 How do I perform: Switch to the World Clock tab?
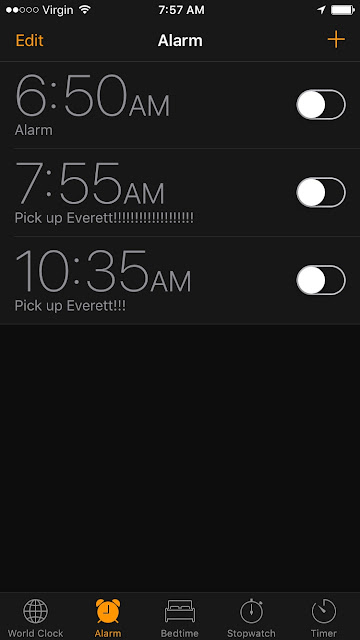(x=36, y=618)
